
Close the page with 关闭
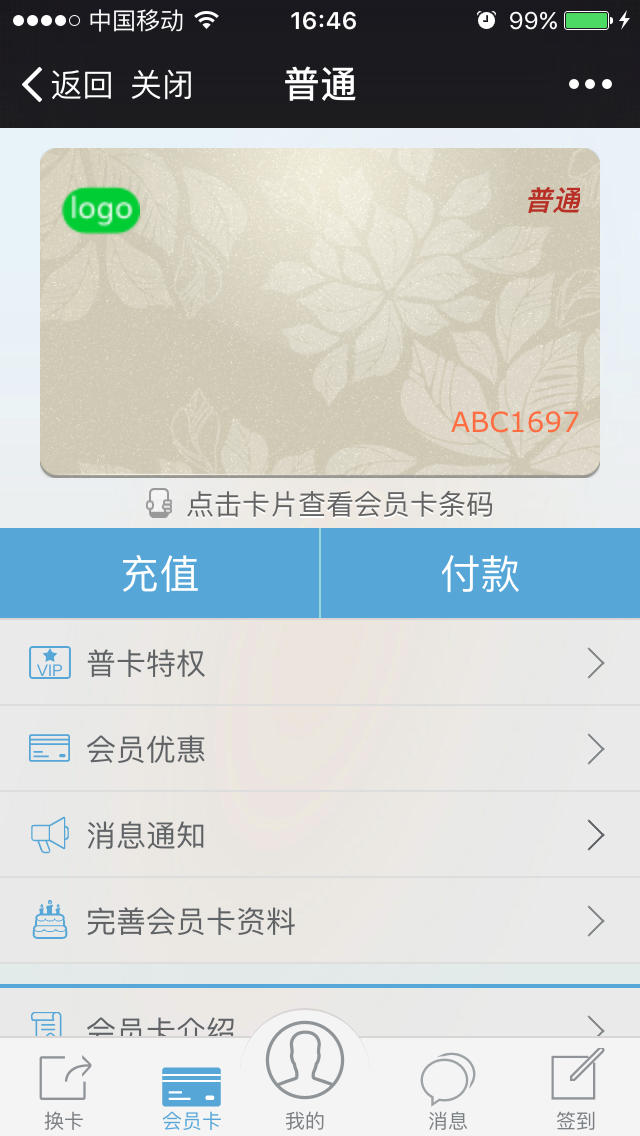(x=161, y=85)
